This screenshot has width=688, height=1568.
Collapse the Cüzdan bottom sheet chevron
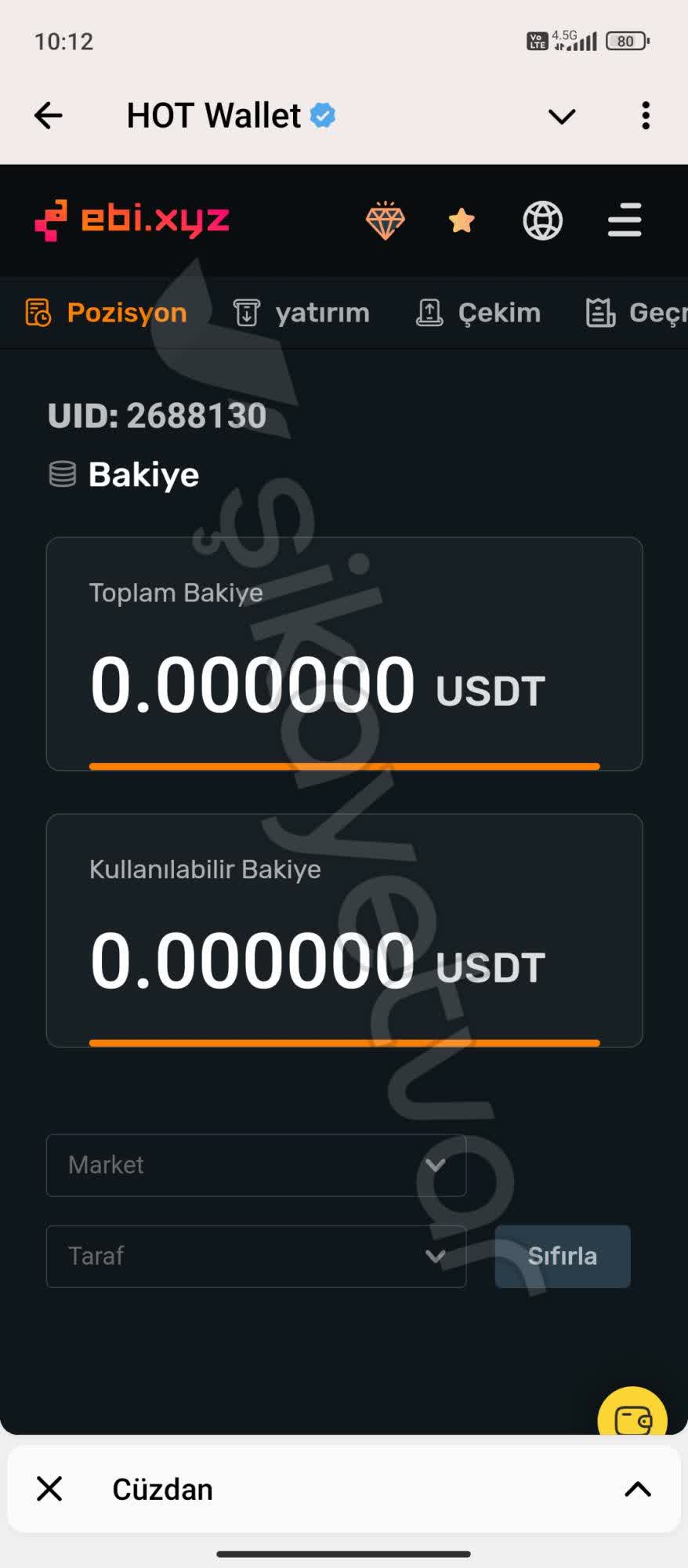tap(637, 1488)
